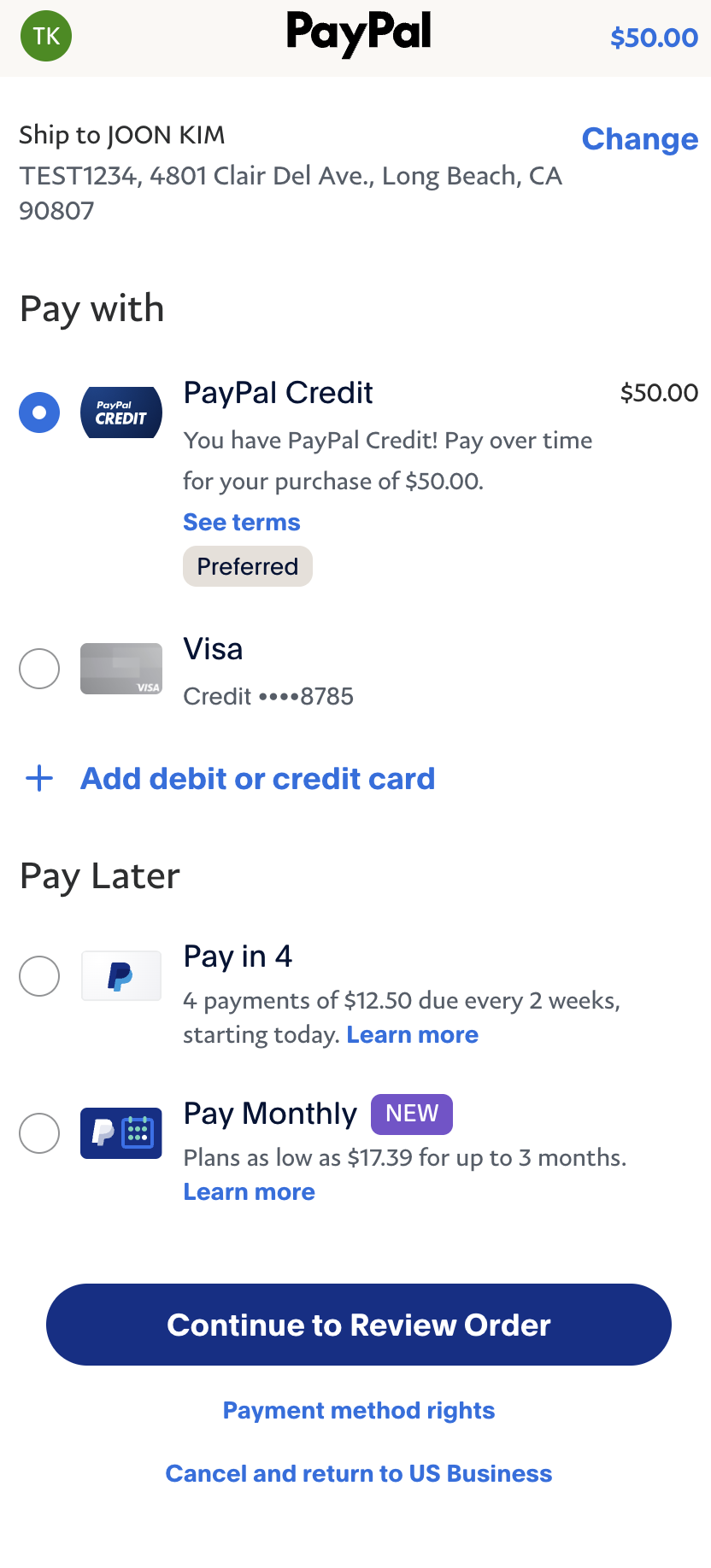The width and height of the screenshot is (711, 1568).
Task: Change the shipping address
Action: click(639, 139)
